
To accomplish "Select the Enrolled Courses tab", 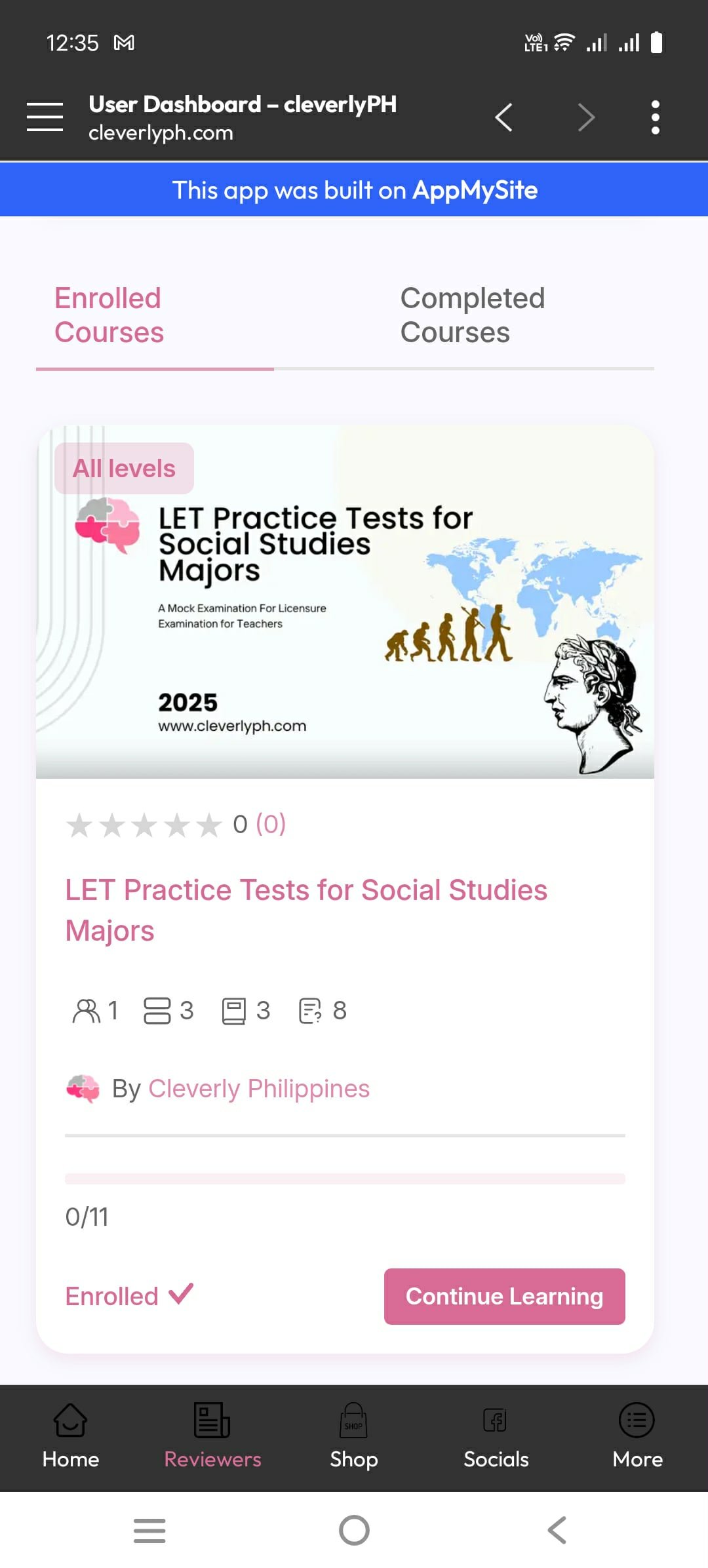I will tap(109, 315).
